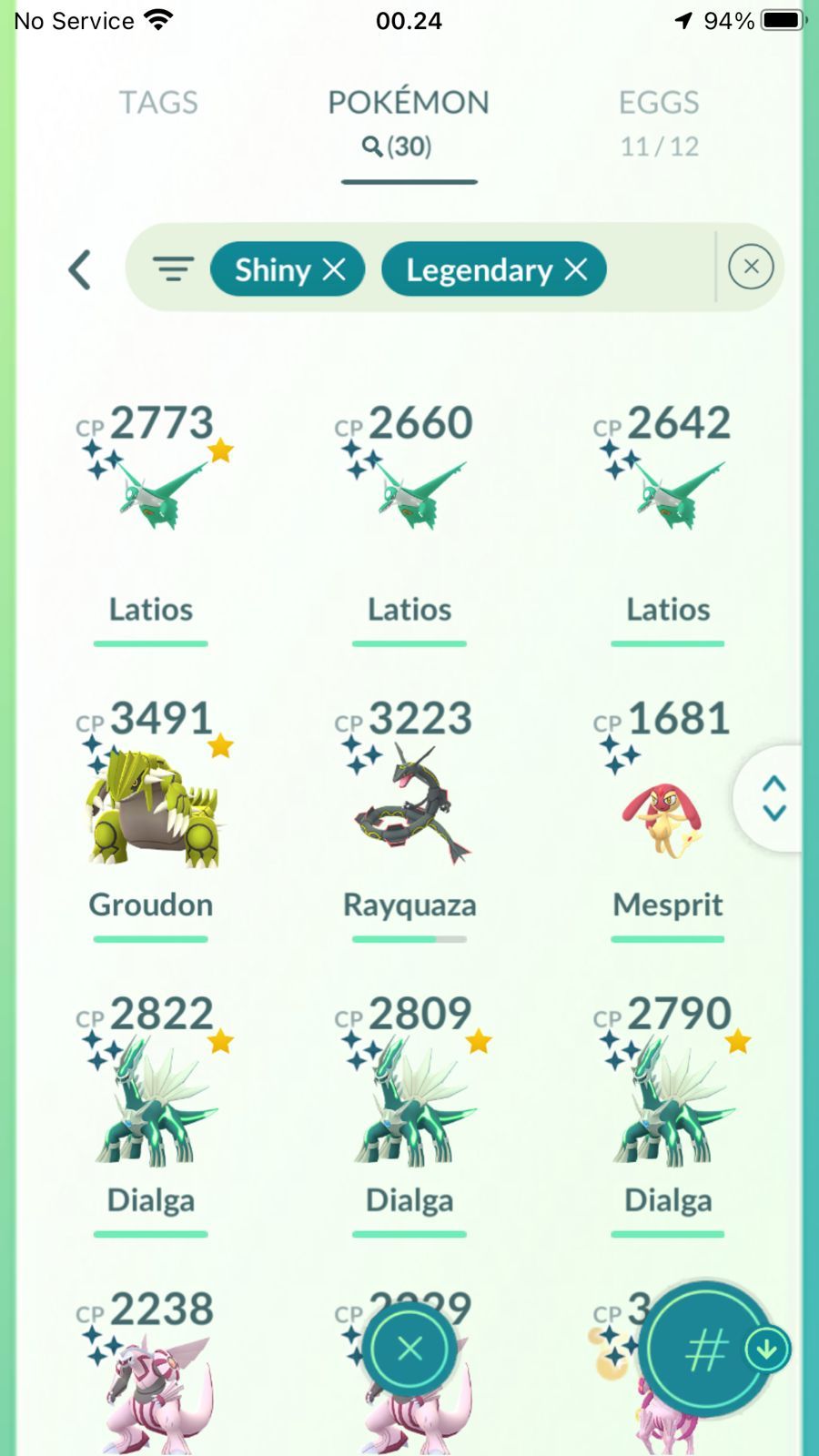Image resolution: width=819 pixels, height=1456 pixels.
Task: Open the Palkia with CP 2238
Action: (151, 1371)
